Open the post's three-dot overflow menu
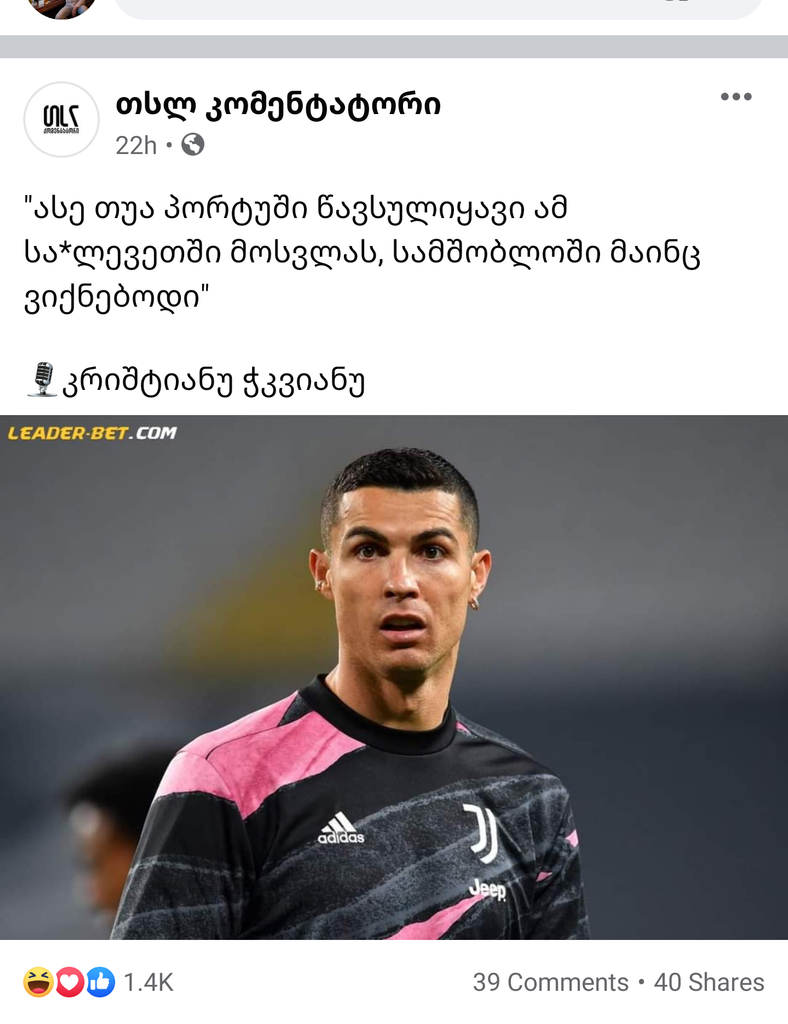788x1024 pixels. 735,97
